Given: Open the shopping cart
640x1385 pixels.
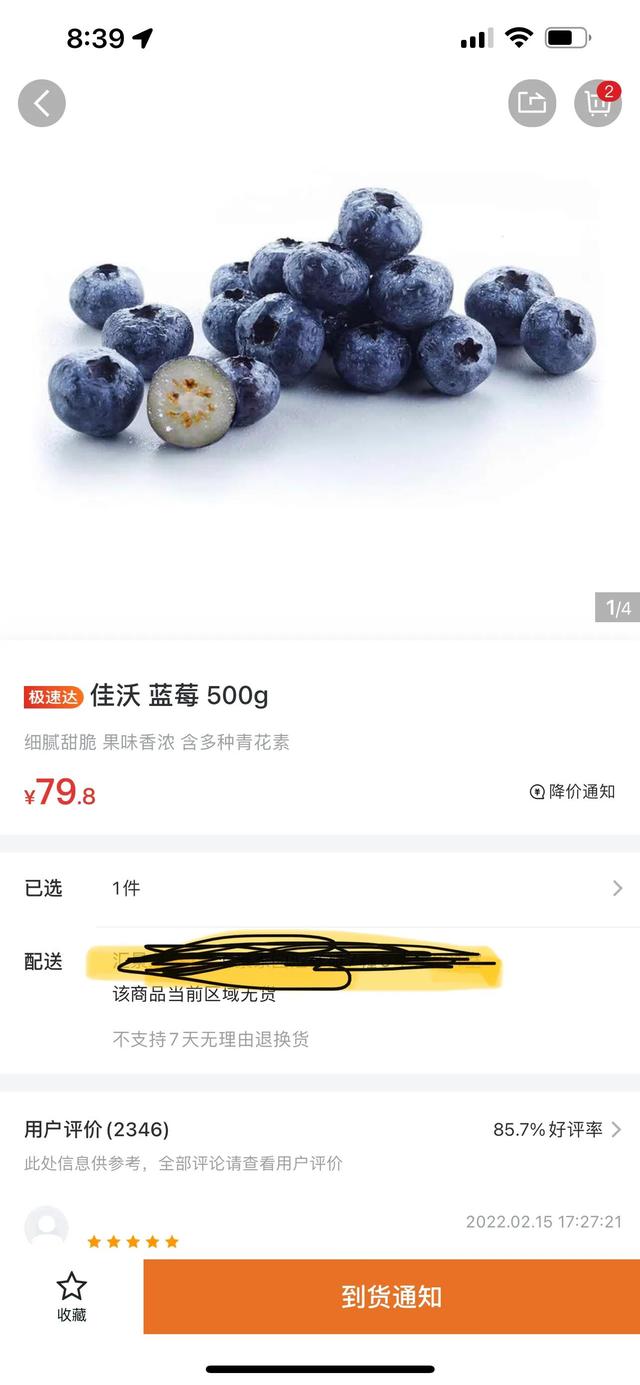Looking at the screenshot, I should [x=598, y=103].
